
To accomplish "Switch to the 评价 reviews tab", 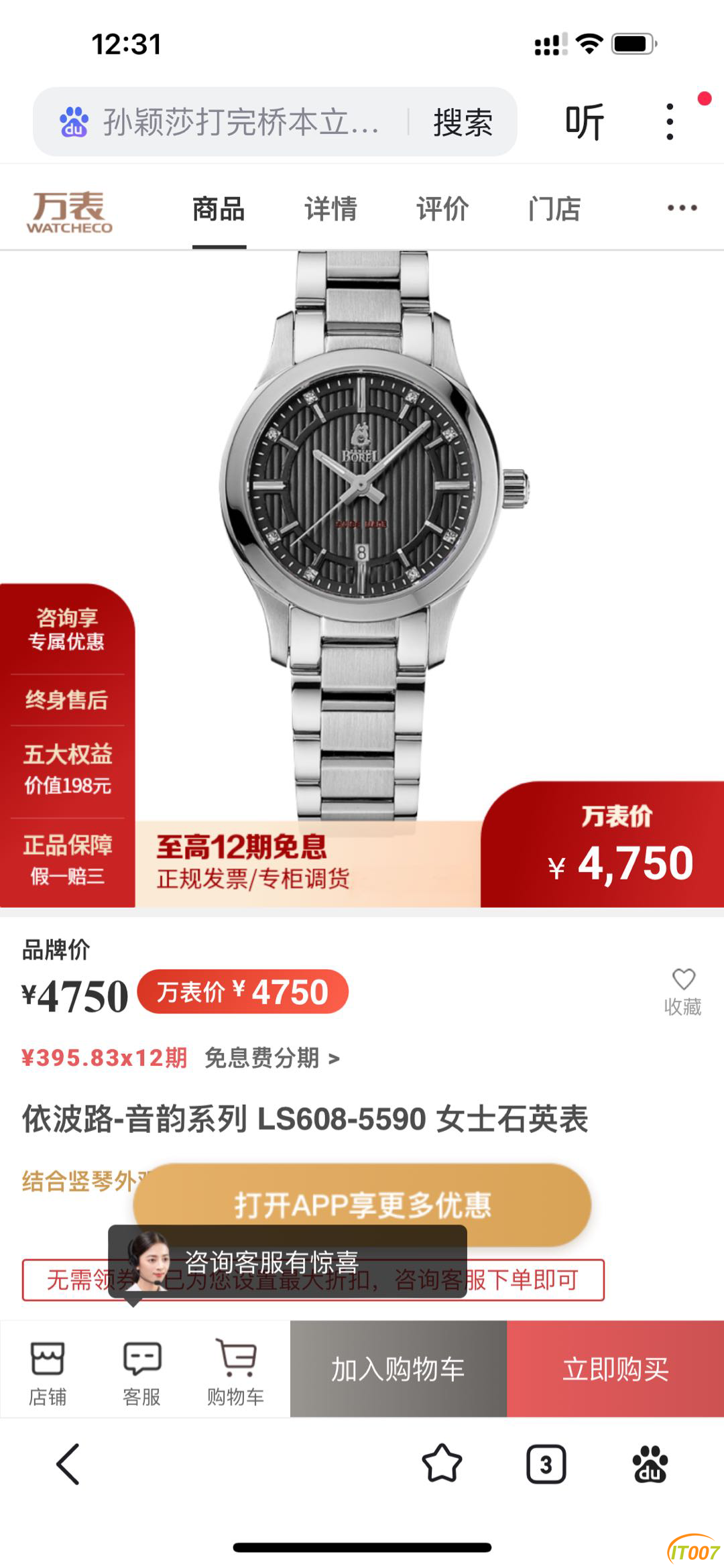I will [x=442, y=209].
